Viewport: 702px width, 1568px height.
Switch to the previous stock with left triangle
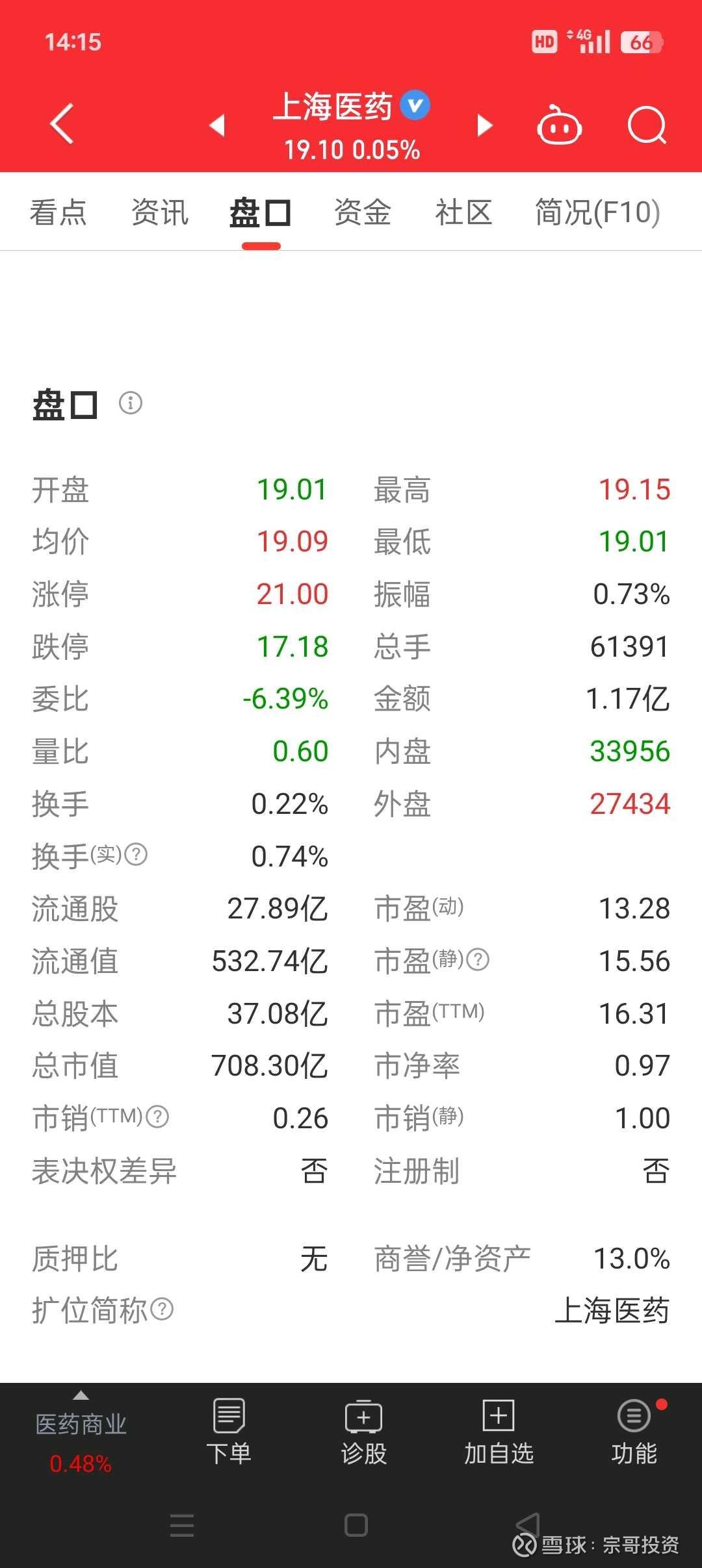(x=217, y=125)
